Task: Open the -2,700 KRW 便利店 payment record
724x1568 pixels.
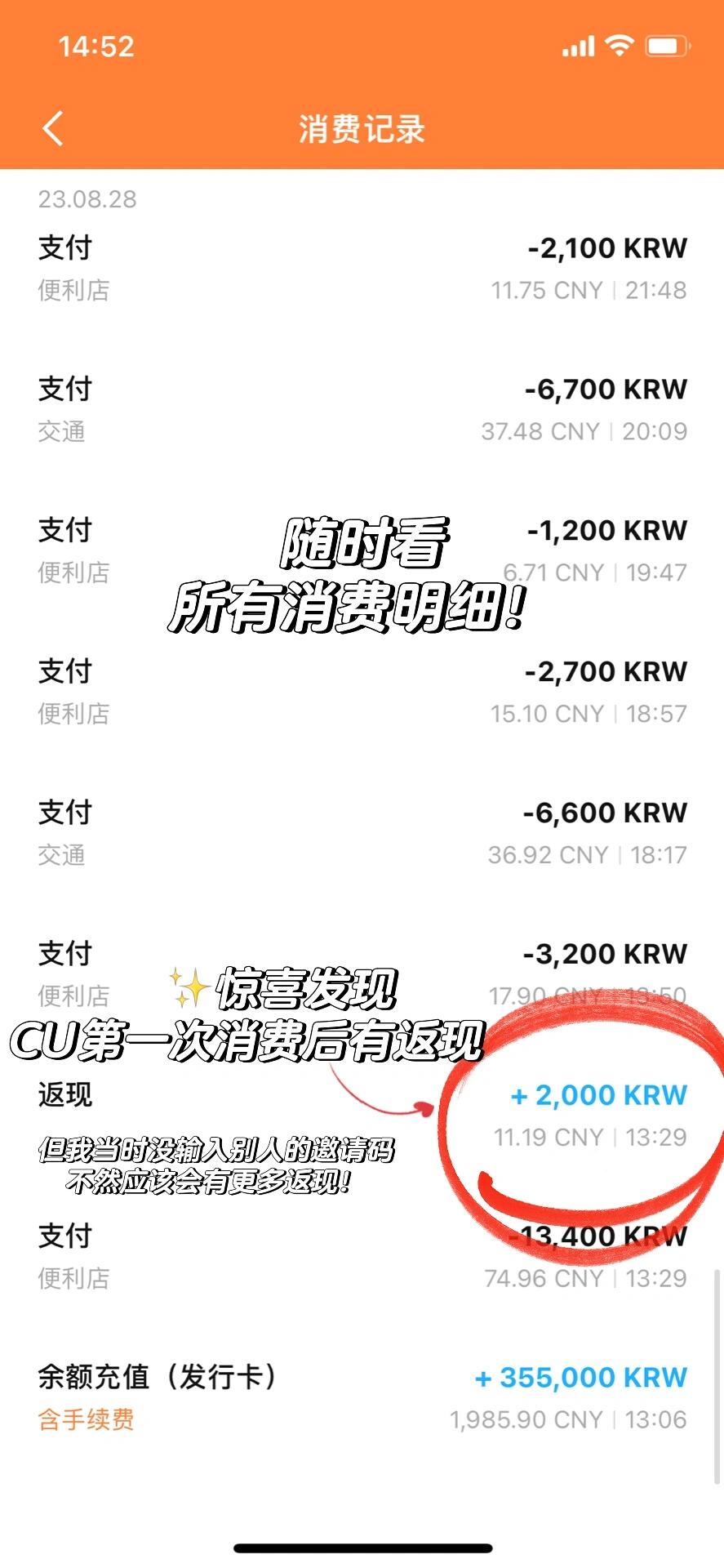Action: [x=362, y=692]
